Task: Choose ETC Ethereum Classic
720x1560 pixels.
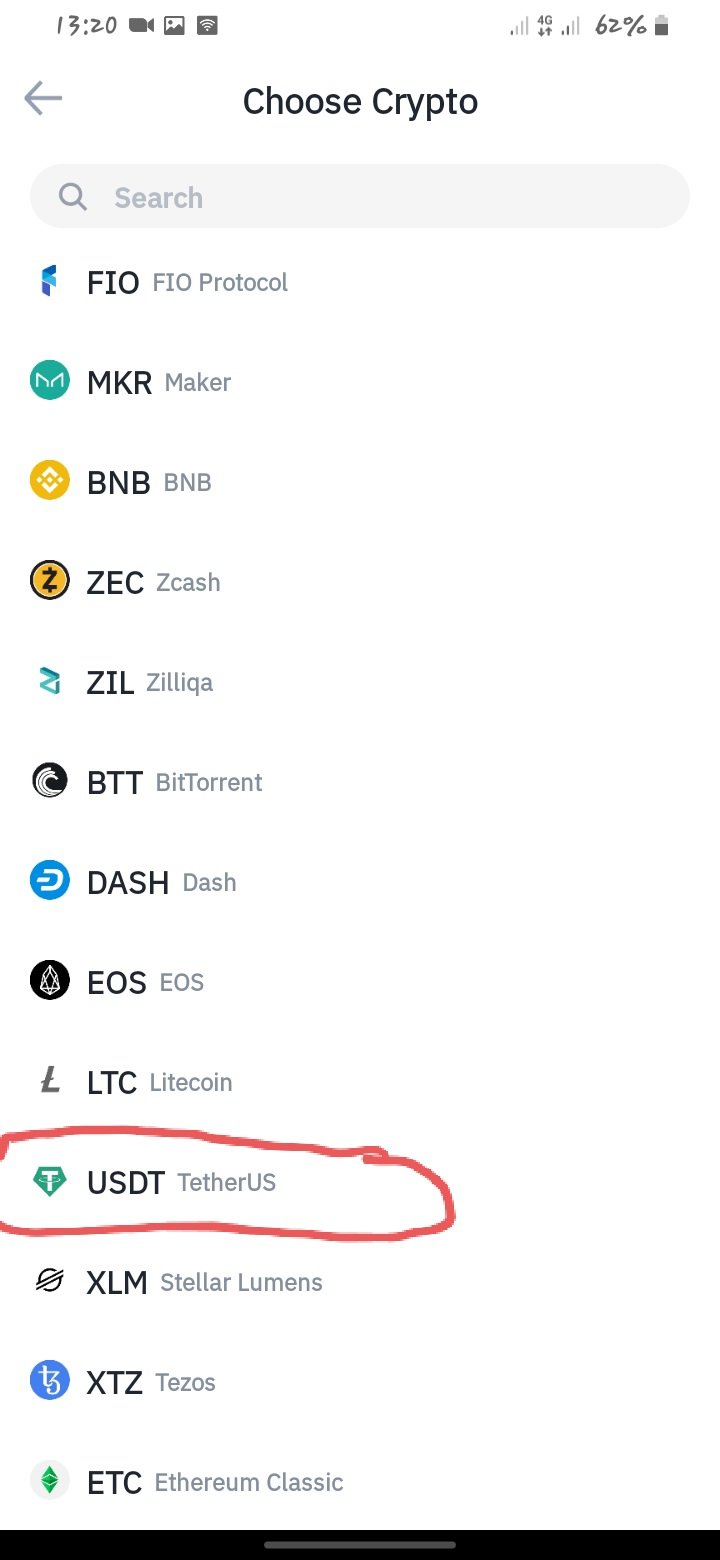Action: pos(360,1482)
